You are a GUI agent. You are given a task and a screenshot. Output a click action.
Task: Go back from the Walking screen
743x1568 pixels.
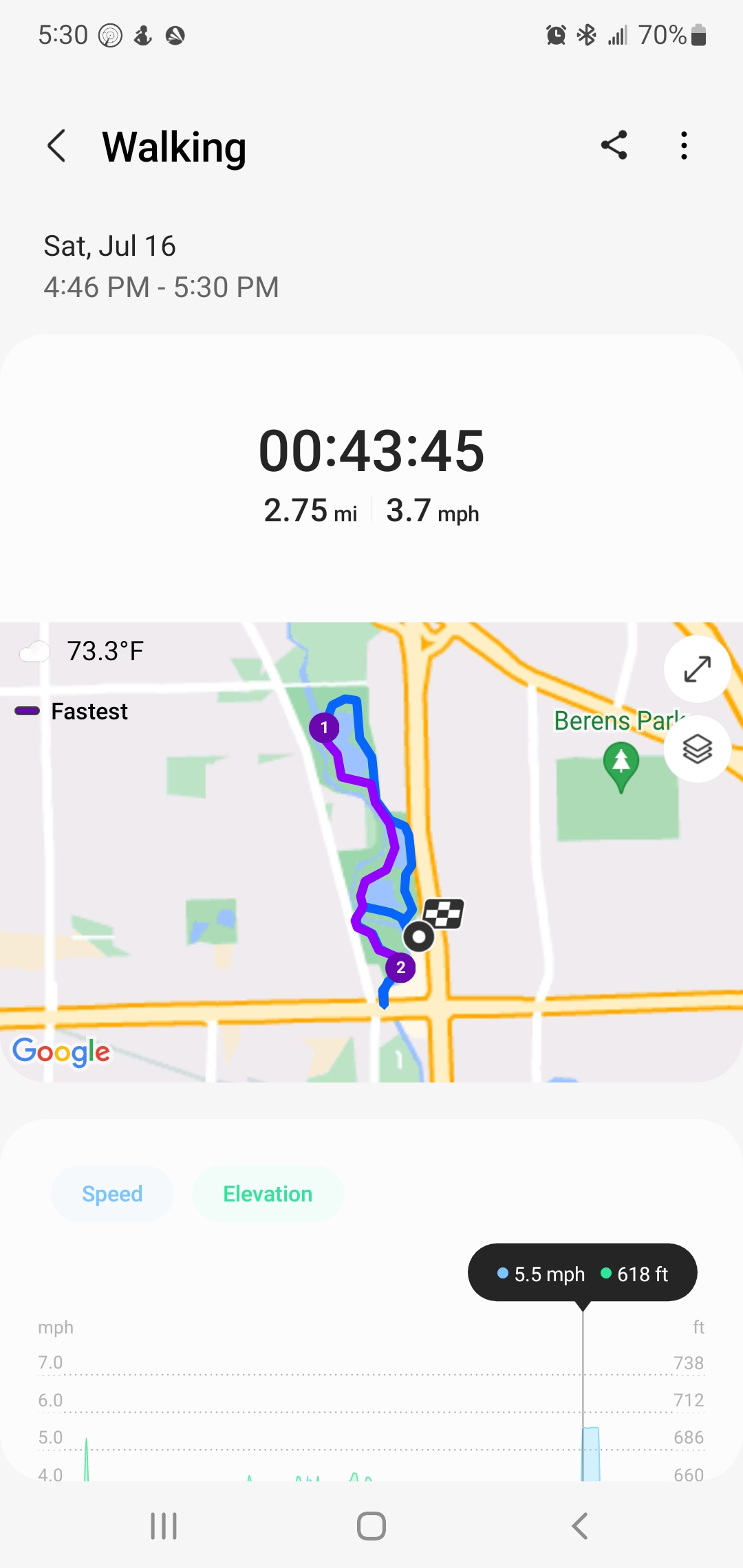tap(56, 146)
